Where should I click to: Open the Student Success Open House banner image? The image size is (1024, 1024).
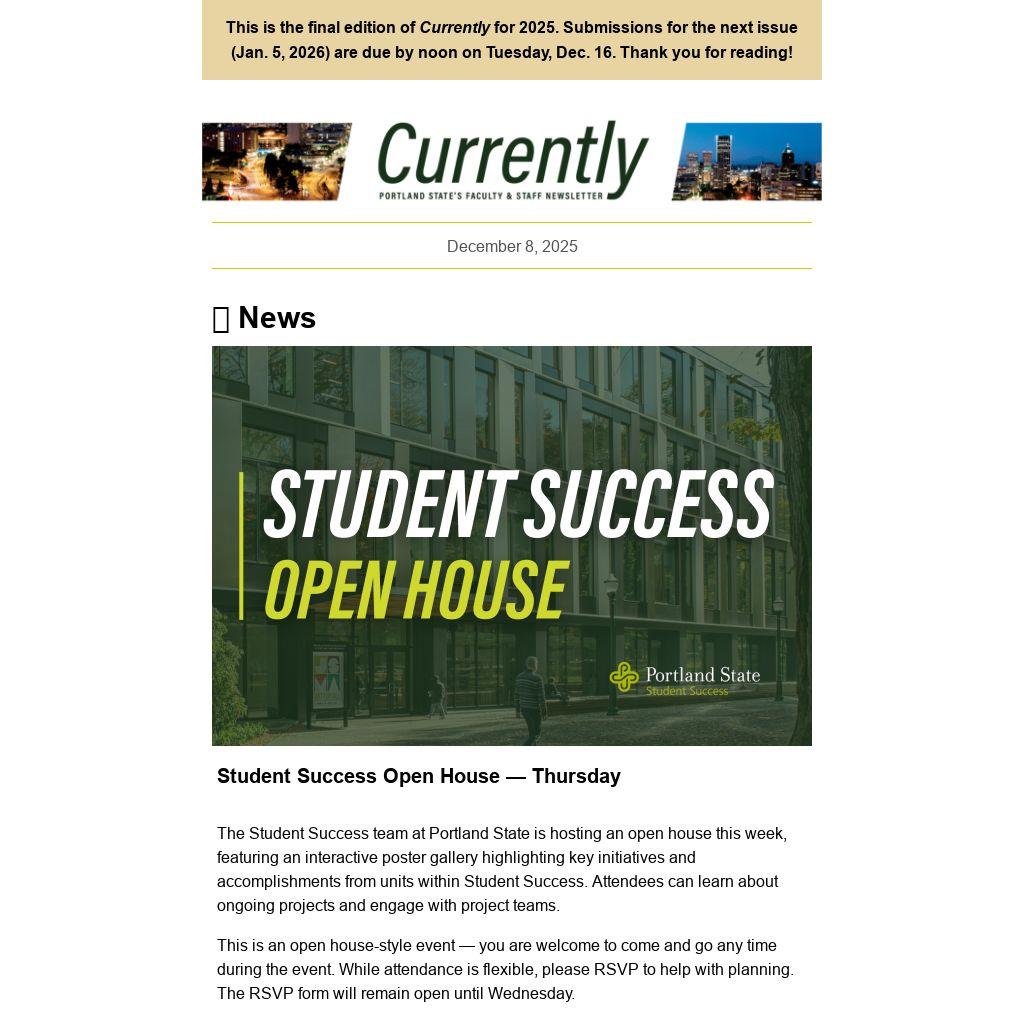click(511, 545)
